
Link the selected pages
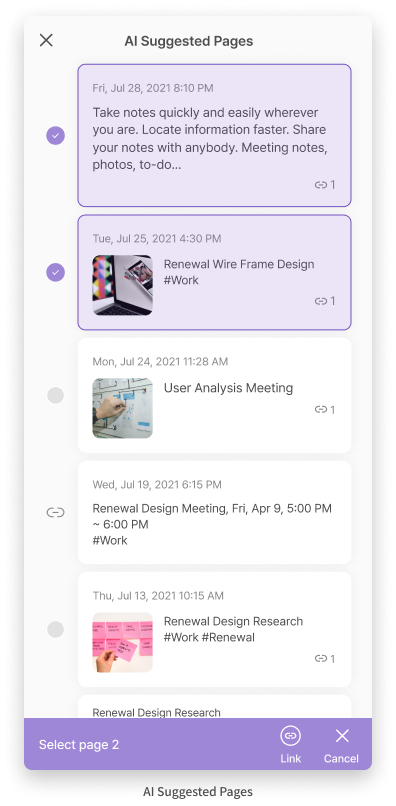coord(291,744)
